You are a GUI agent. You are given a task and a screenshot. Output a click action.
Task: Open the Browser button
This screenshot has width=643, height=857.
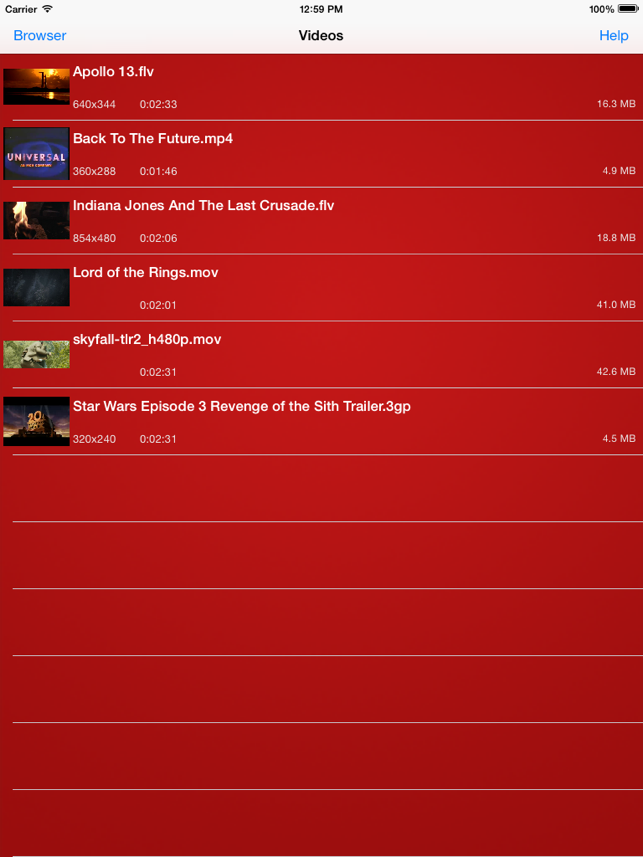point(40,36)
